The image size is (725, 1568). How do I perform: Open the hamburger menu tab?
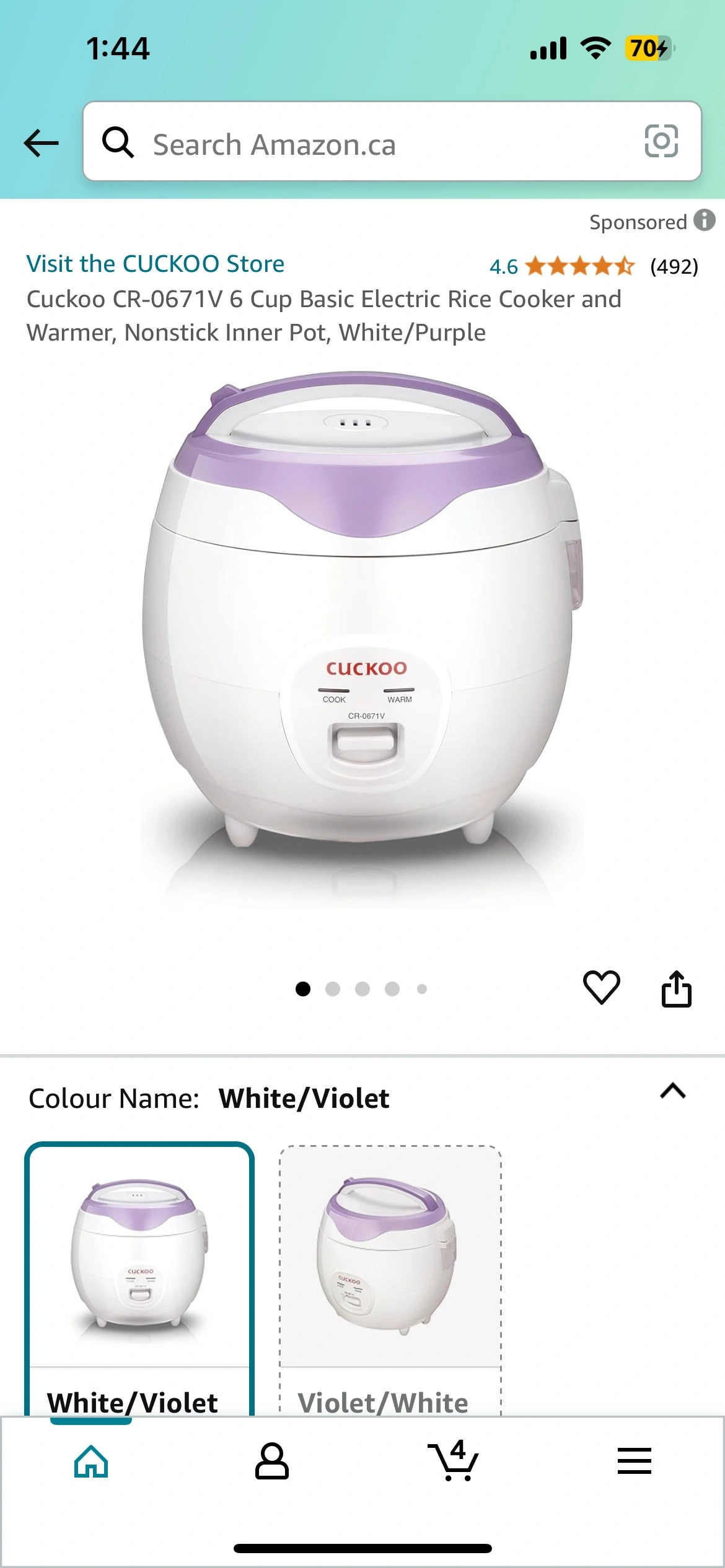pos(635,1461)
